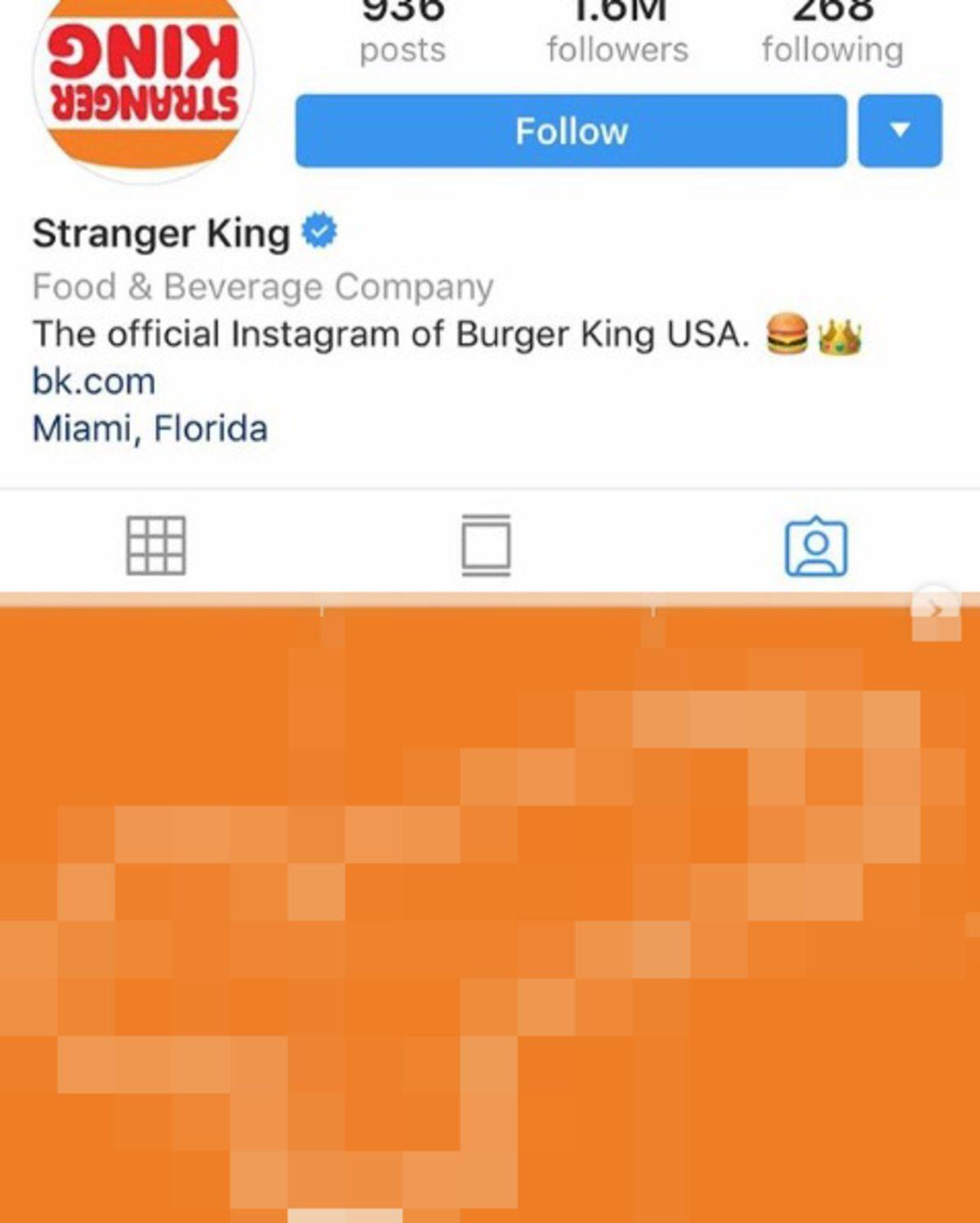Click the Food & Beverage Company category label
The width and height of the screenshot is (980, 1223).
[261, 286]
